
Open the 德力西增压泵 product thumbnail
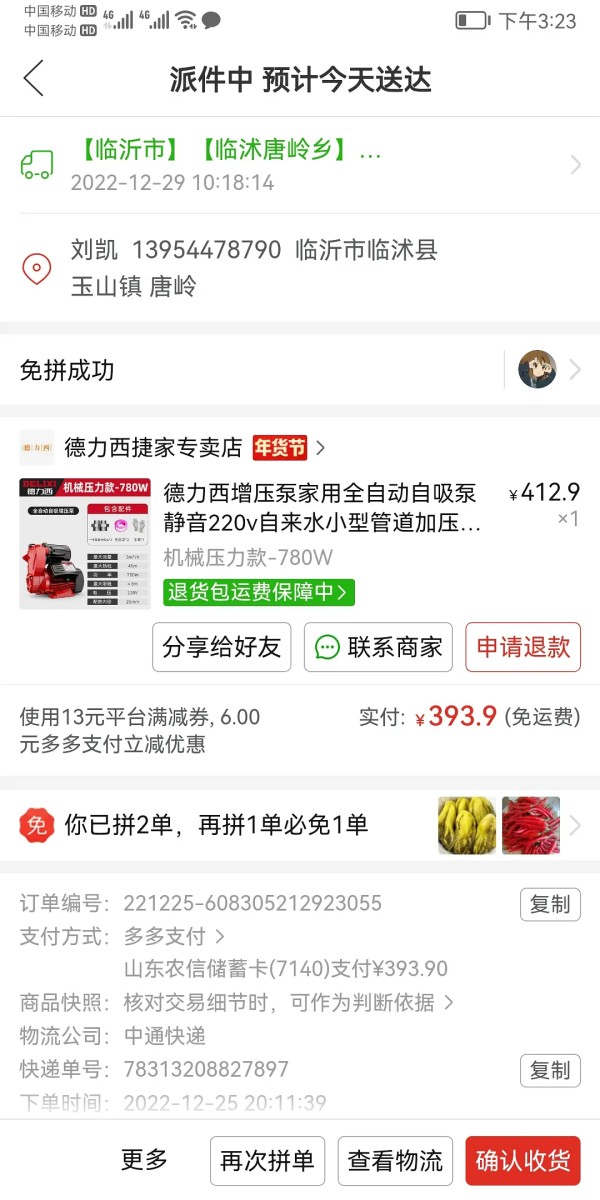85,543
